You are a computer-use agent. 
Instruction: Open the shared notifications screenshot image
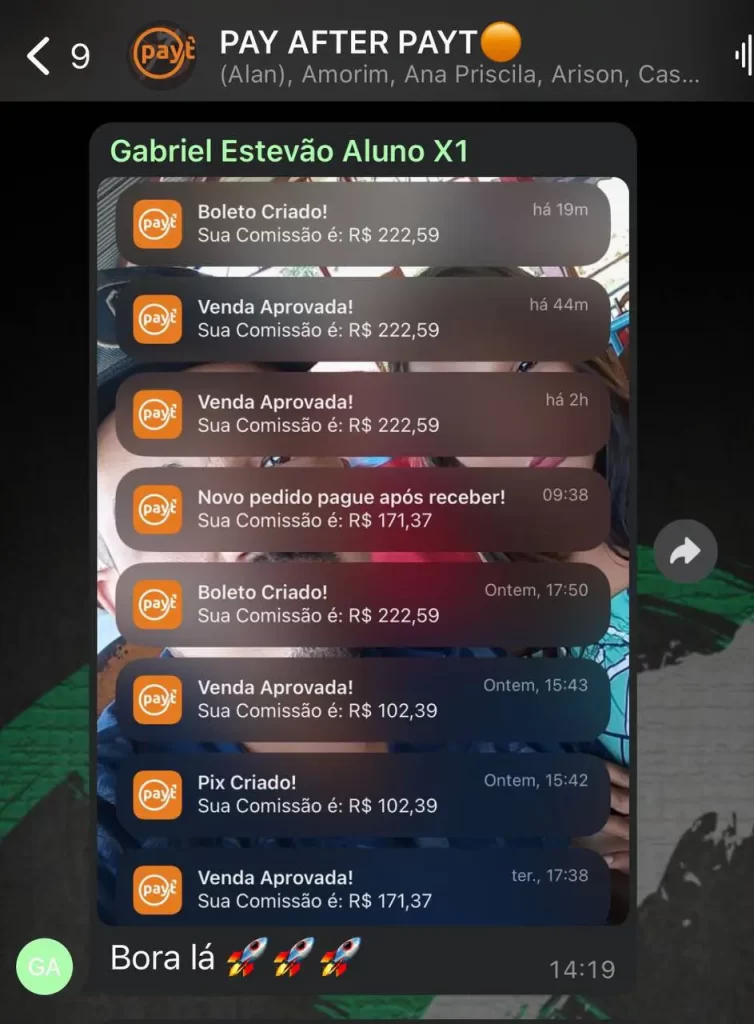[362, 550]
